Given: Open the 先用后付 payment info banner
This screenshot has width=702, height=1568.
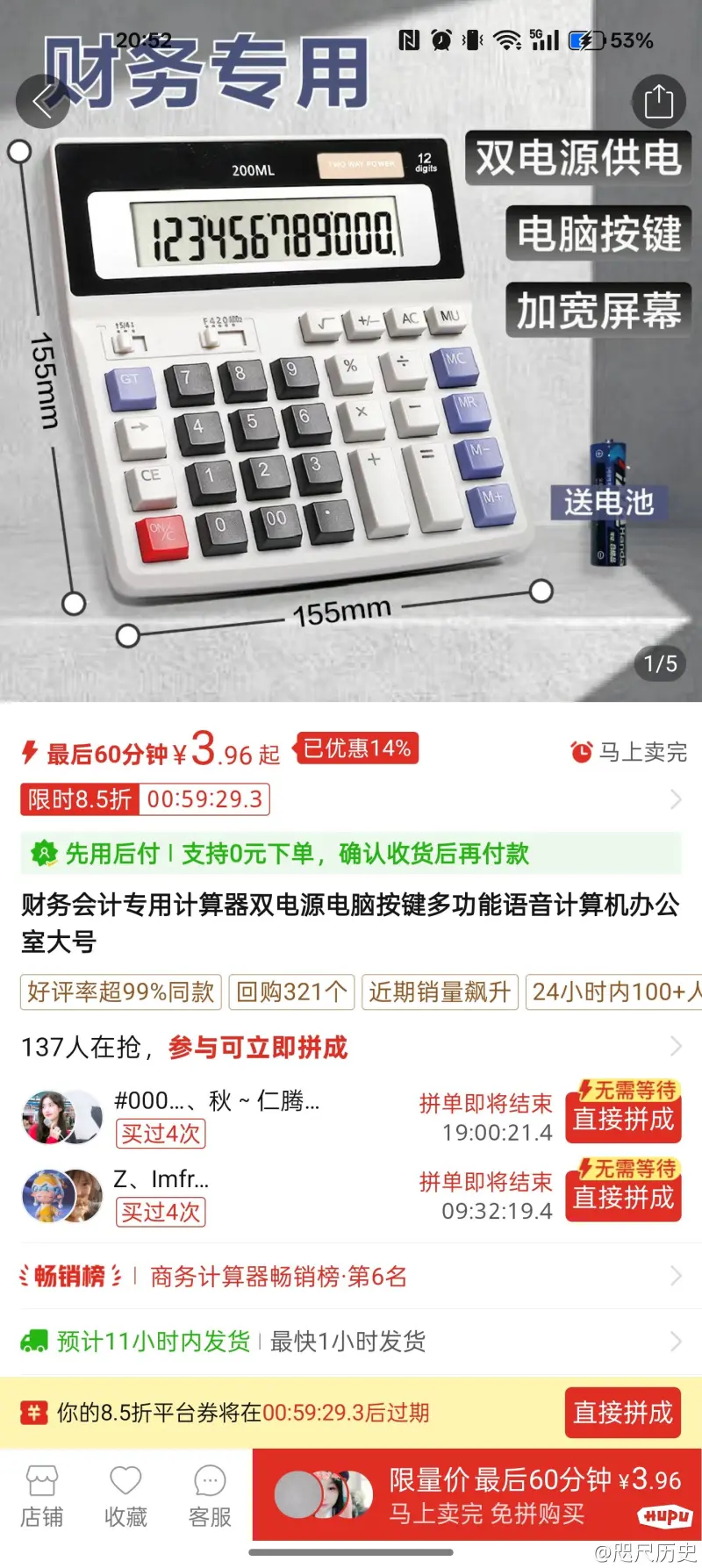Looking at the screenshot, I should point(351,854).
